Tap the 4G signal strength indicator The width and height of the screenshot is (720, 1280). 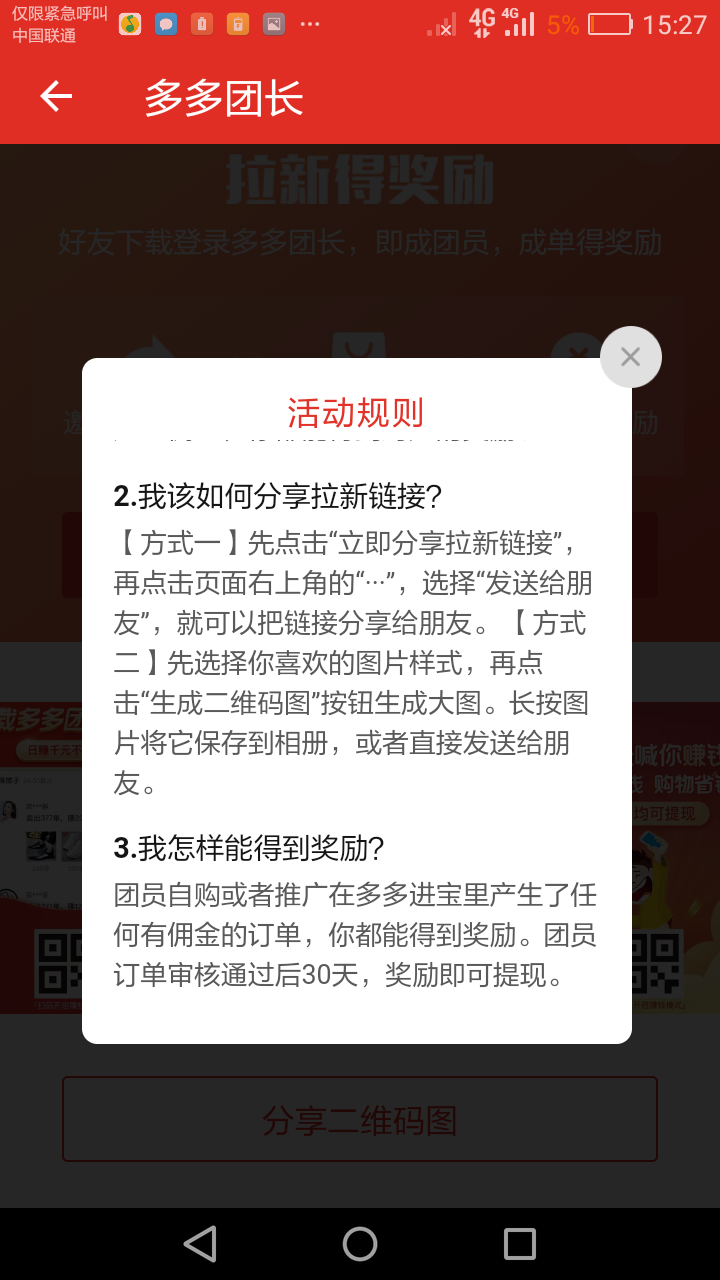[x=519, y=23]
